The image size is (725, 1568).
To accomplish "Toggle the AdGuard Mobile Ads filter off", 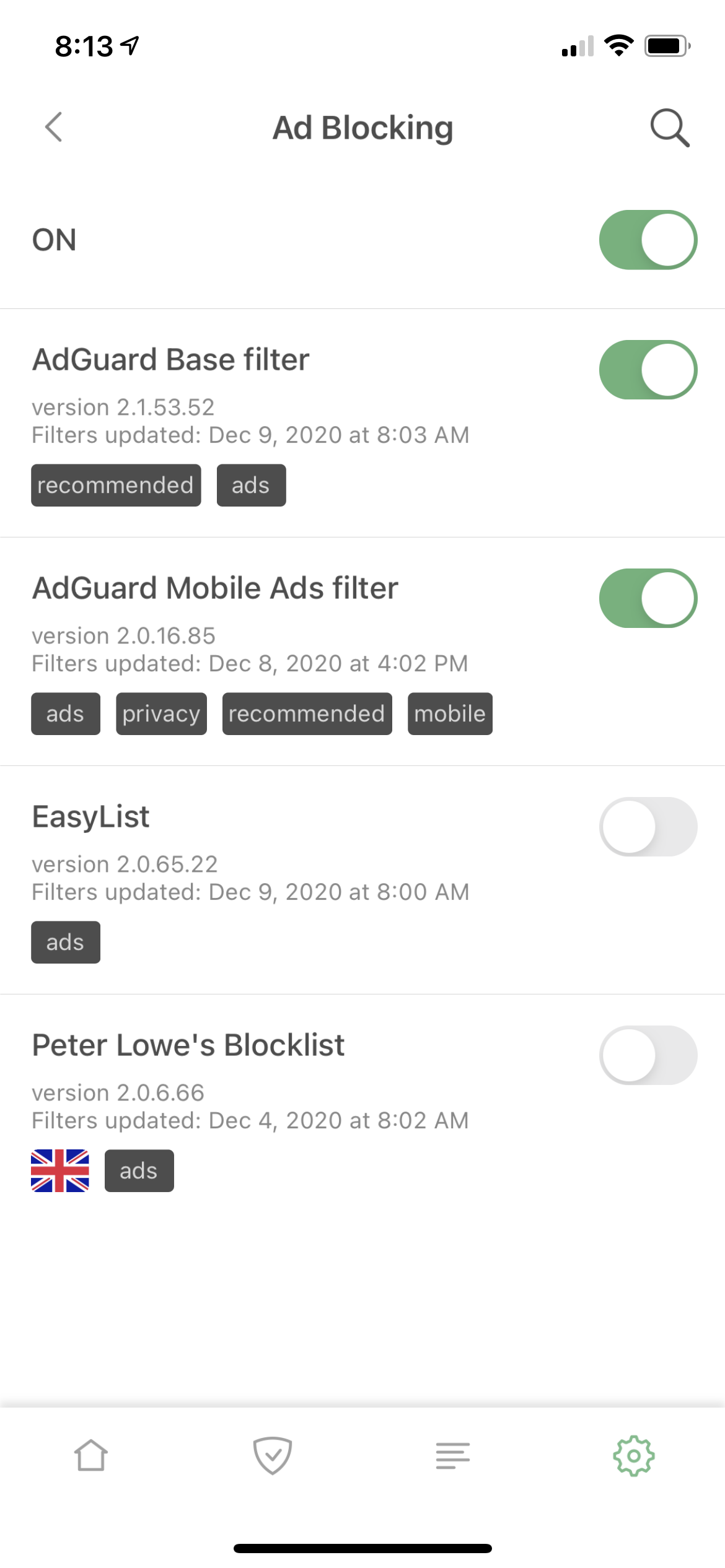I will point(648,598).
